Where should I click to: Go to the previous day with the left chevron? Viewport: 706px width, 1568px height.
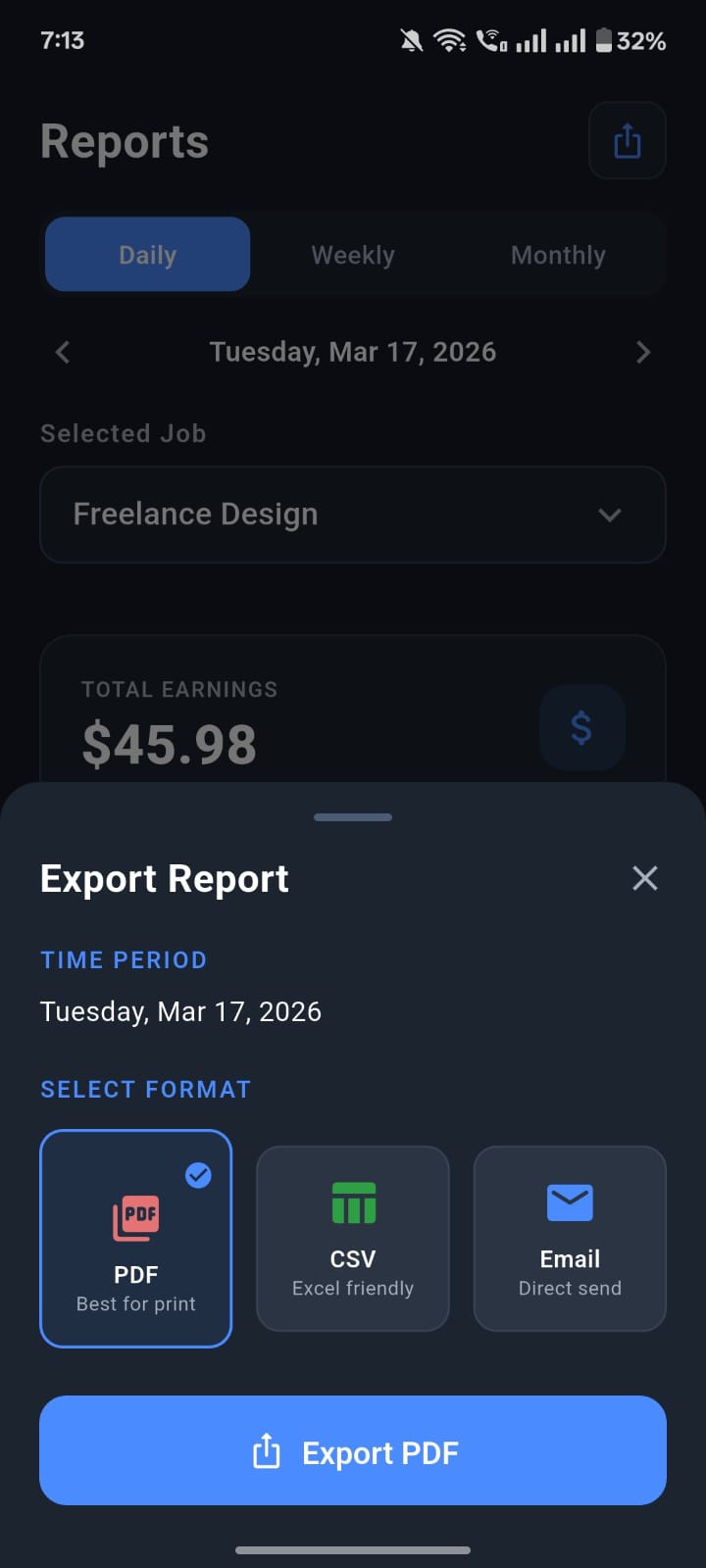coord(62,352)
